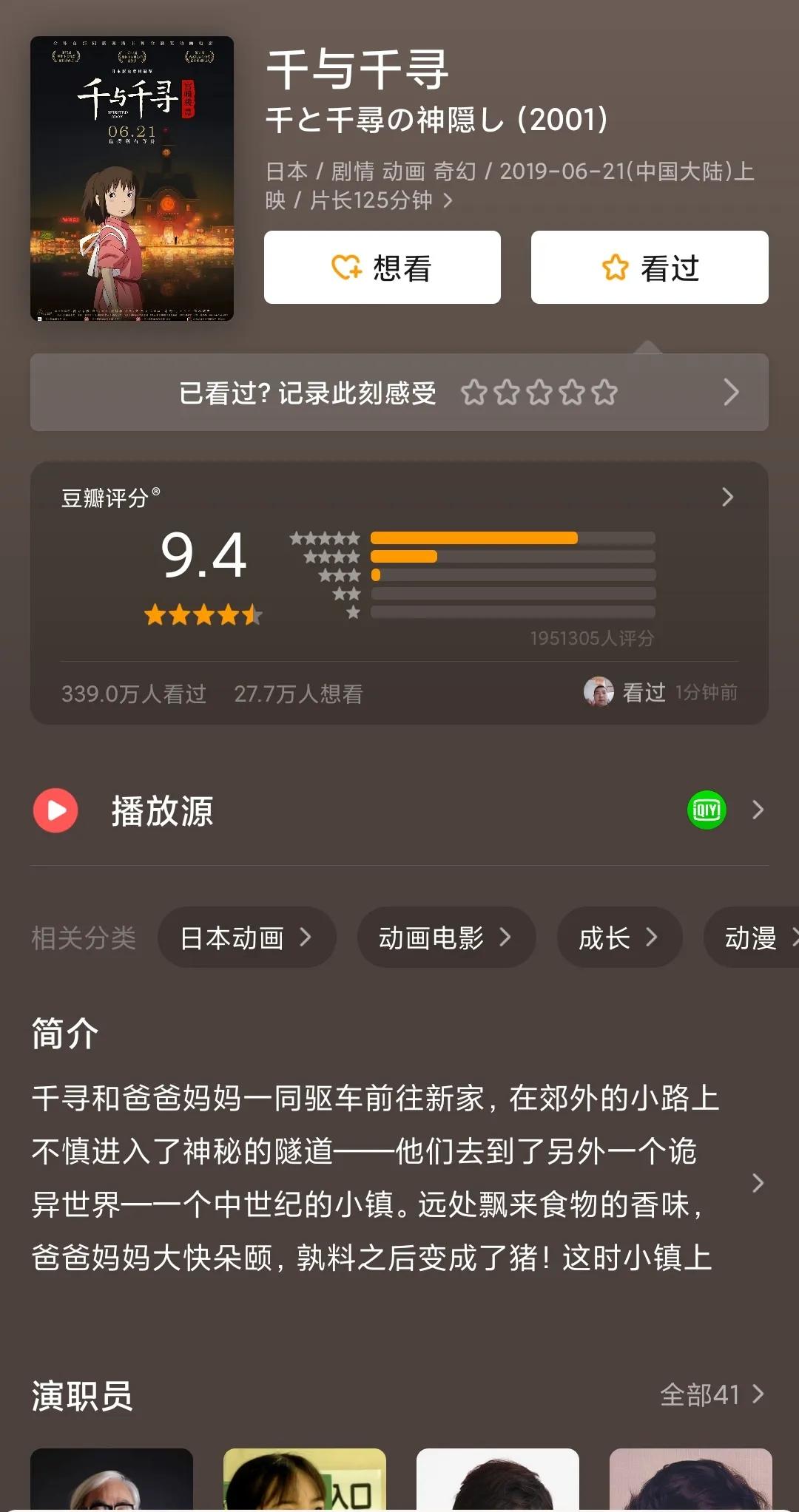The width and height of the screenshot is (799, 1512).
Task: Give a three-star rating in 记录此刻感受
Action: [x=538, y=393]
